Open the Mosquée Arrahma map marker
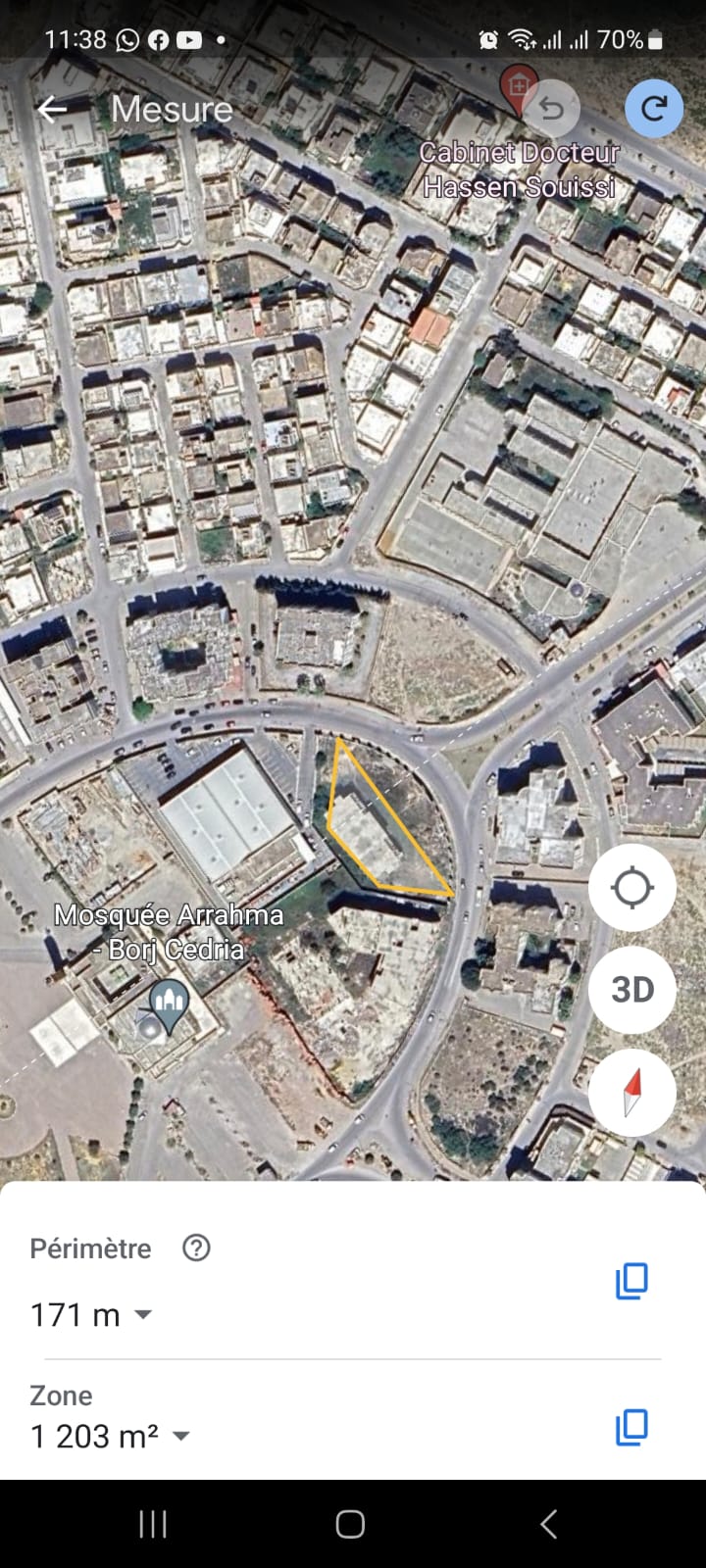706x1568 pixels. tap(169, 1006)
